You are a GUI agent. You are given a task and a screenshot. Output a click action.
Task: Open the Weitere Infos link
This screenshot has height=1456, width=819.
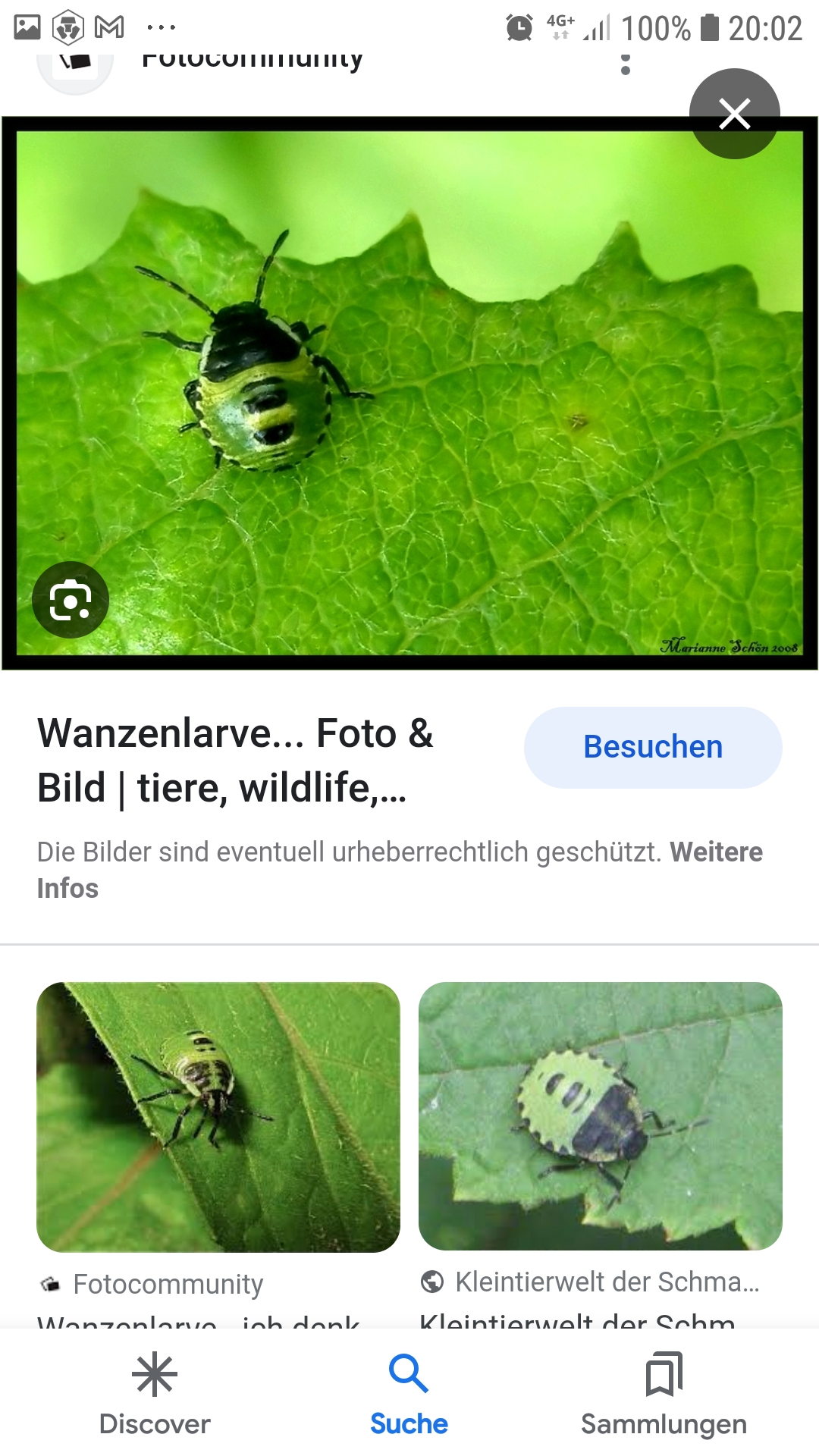[400, 870]
